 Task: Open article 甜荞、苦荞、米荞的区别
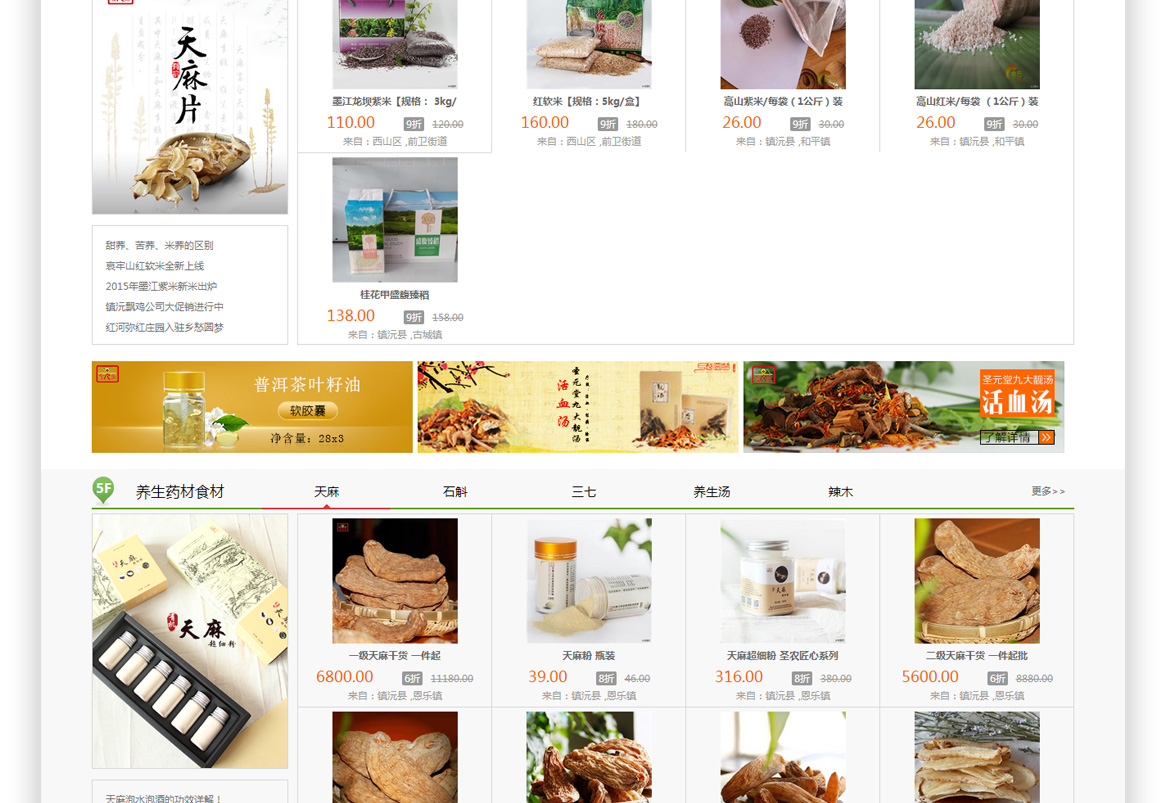[x=159, y=245]
